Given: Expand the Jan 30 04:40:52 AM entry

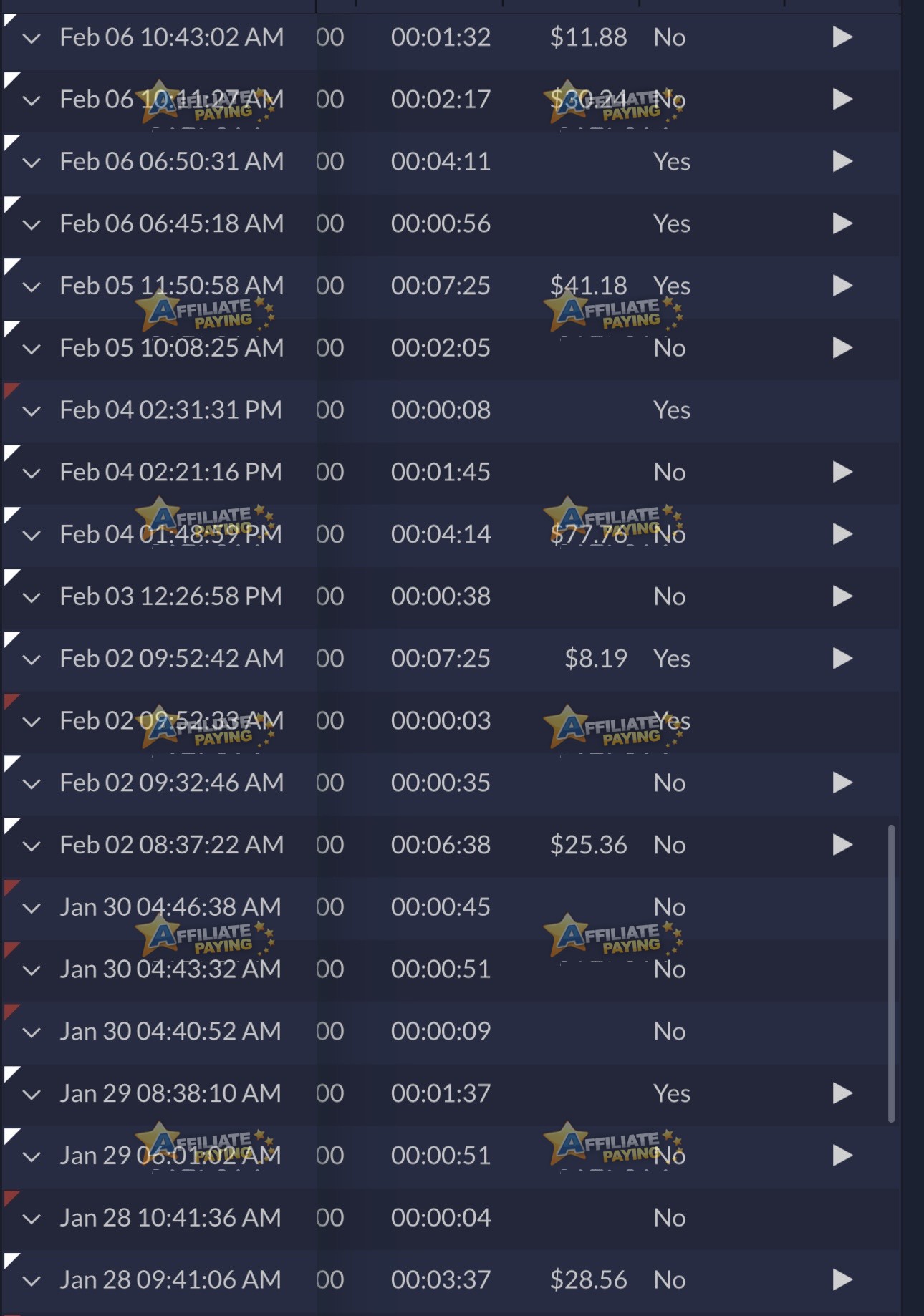Looking at the screenshot, I should pyautogui.click(x=32, y=1033).
